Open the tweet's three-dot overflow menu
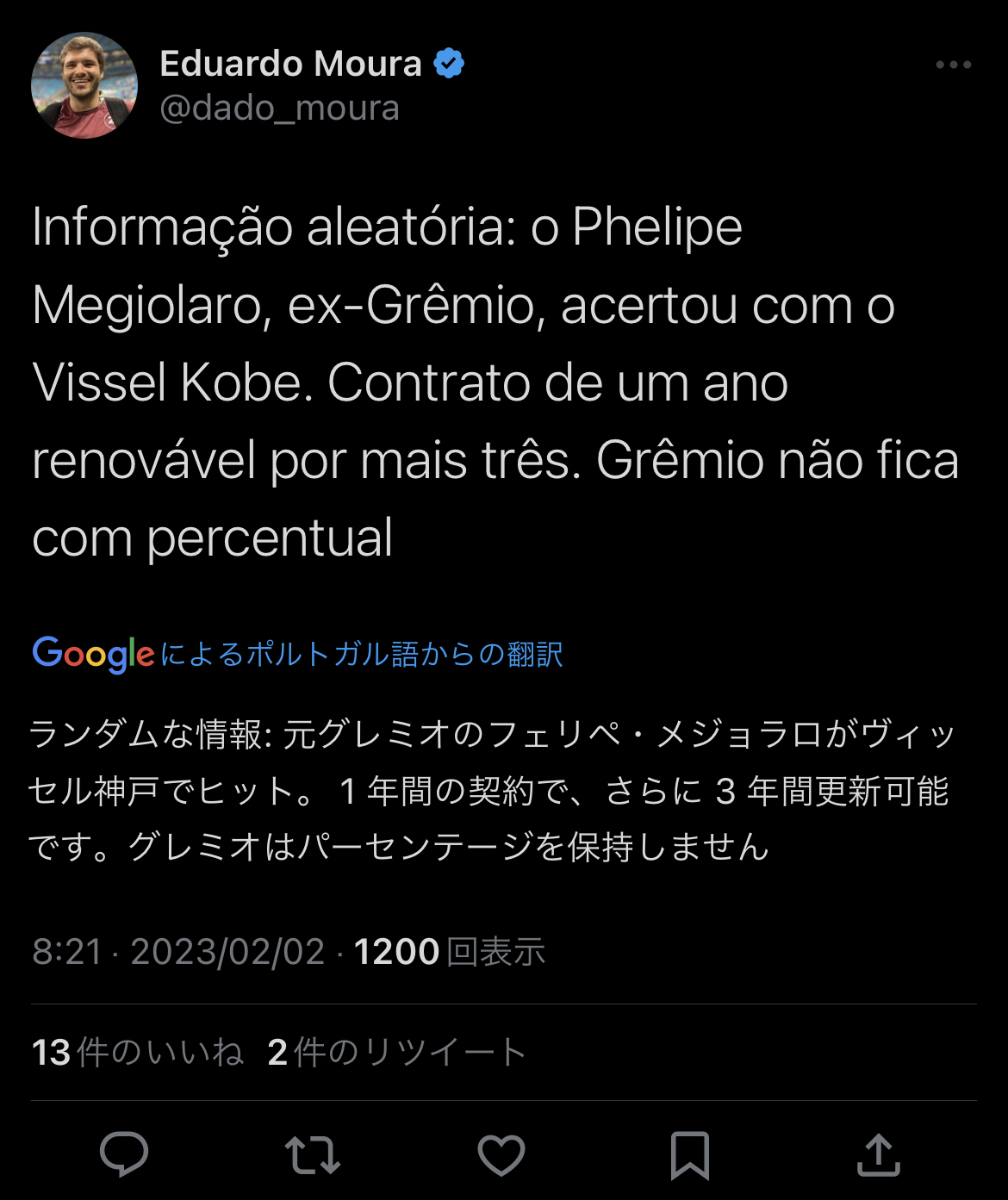Image resolution: width=1008 pixels, height=1200 pixels. tap(953, 65)
